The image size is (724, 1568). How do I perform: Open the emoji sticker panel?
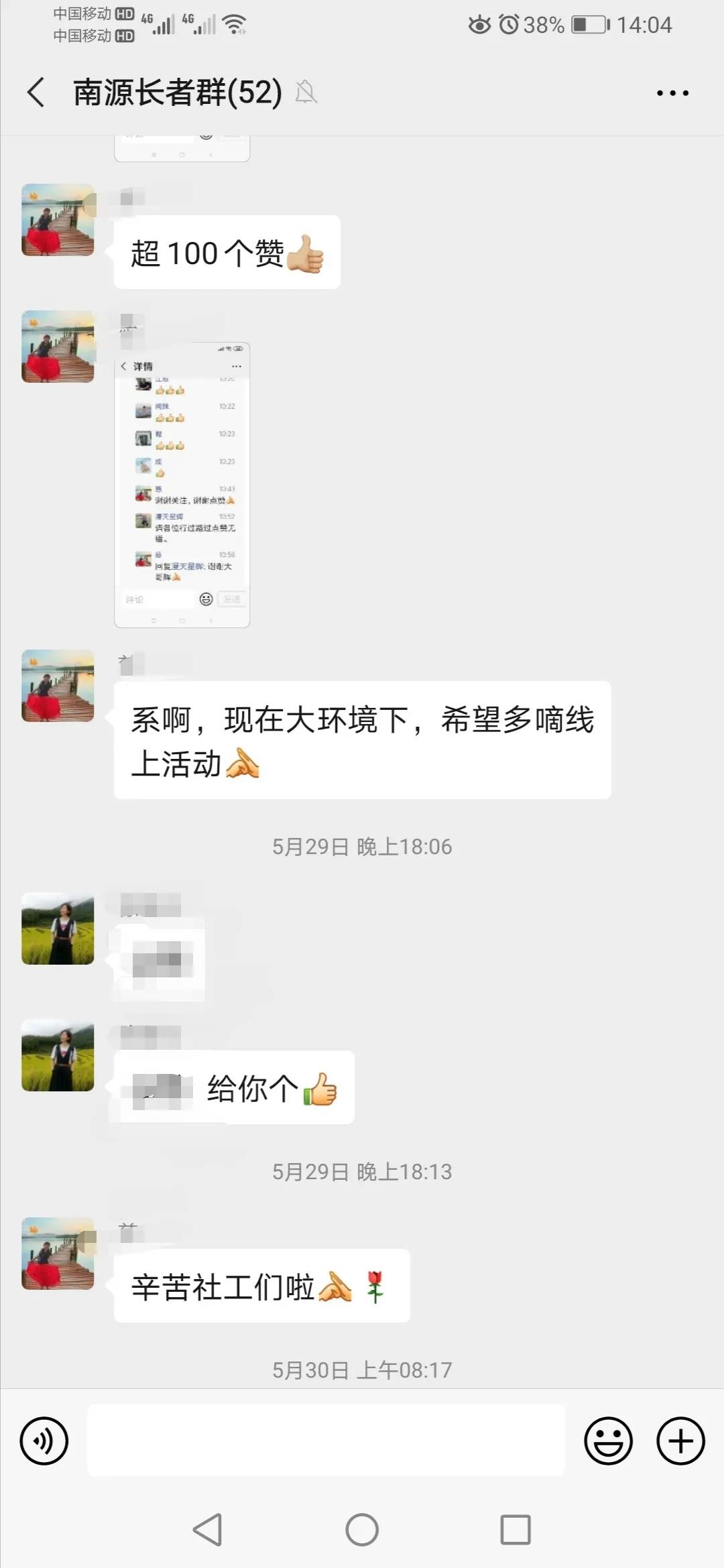[x=608, y=1441]
